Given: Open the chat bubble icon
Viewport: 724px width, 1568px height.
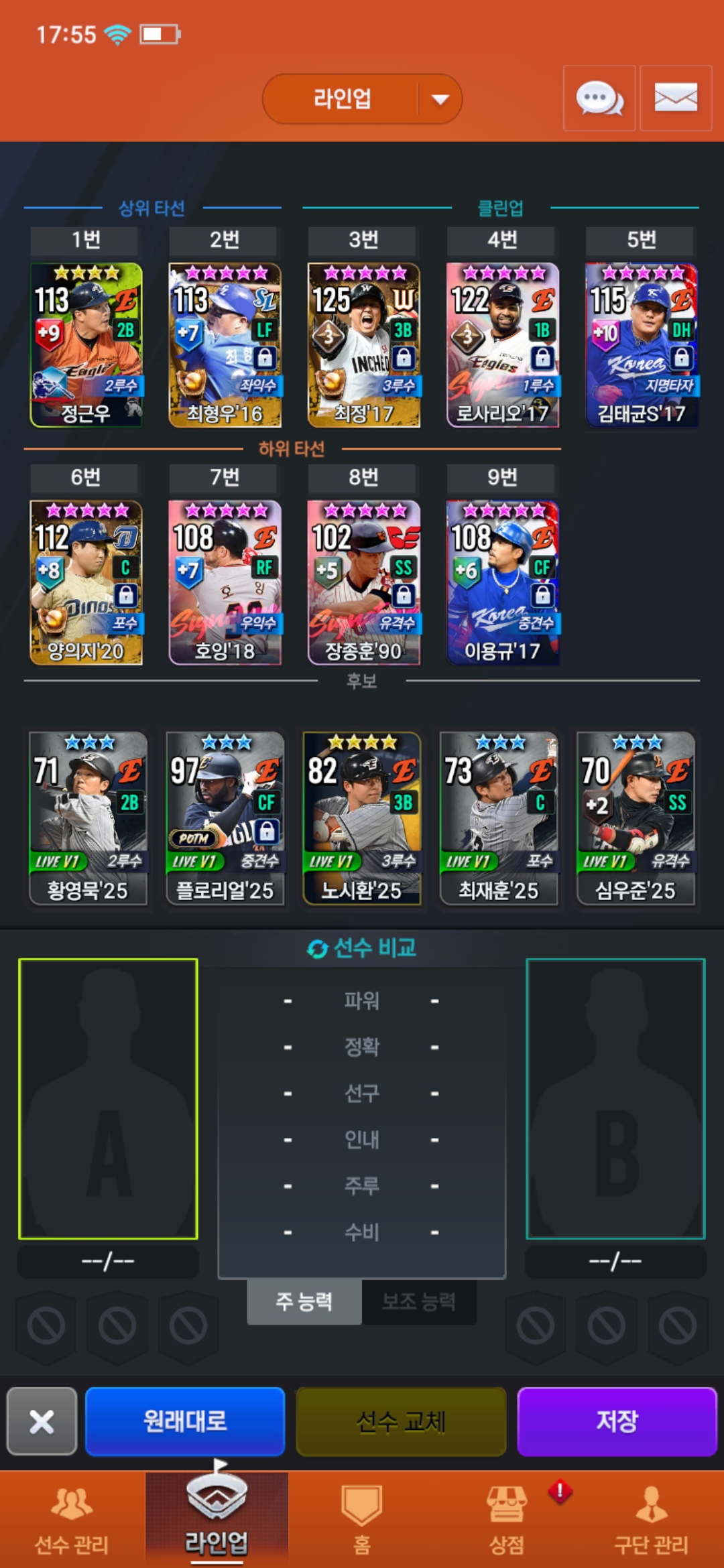Looking at the screenshot, I should click(599, 99).
